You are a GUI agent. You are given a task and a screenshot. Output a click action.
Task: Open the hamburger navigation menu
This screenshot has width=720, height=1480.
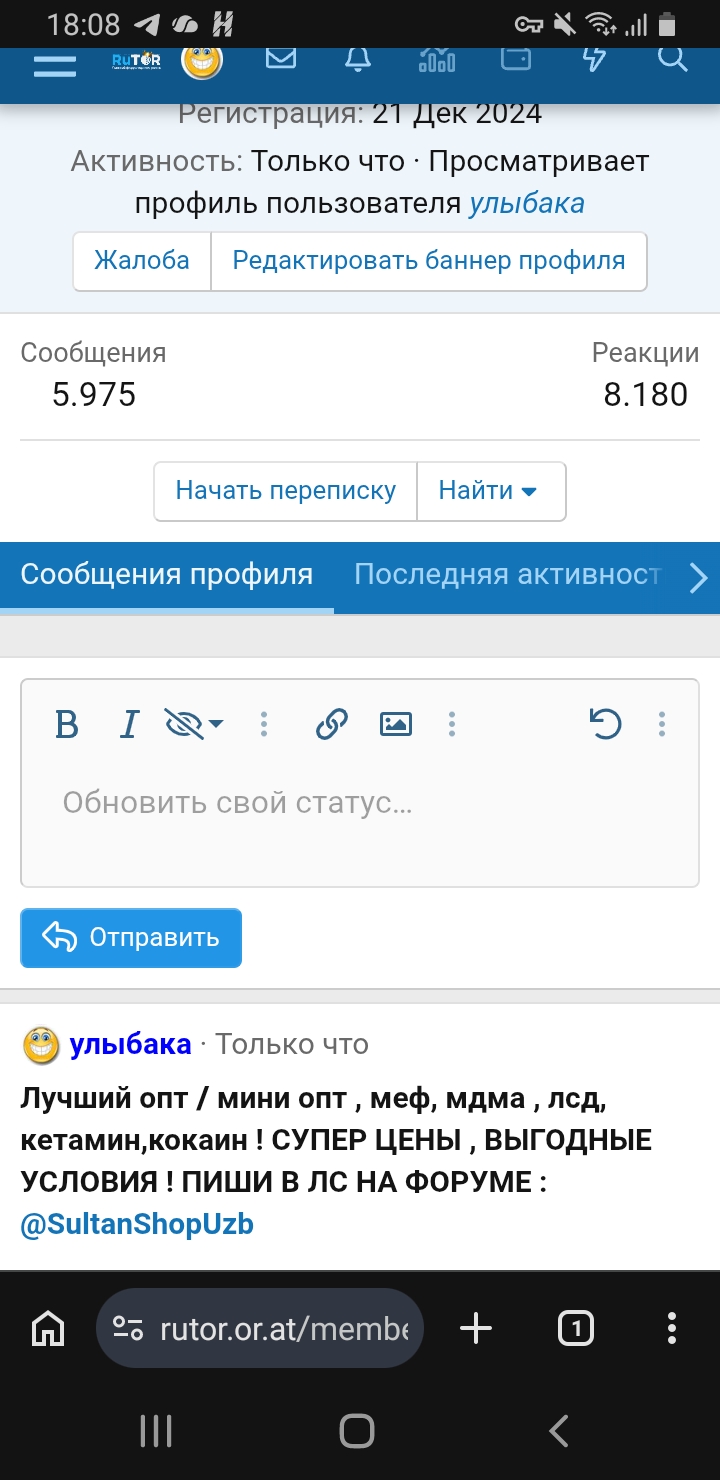click(x=53, y=66)
